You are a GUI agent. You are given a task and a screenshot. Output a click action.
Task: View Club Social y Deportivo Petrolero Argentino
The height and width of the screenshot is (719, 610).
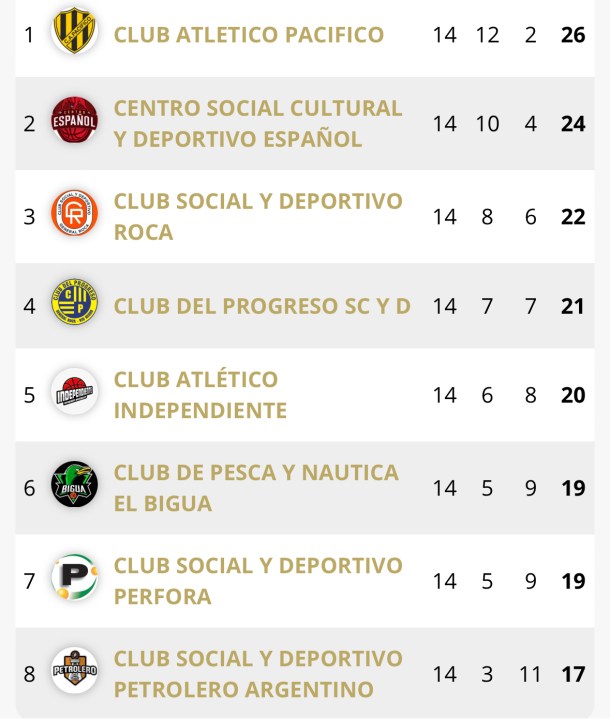tap(257, 674)
